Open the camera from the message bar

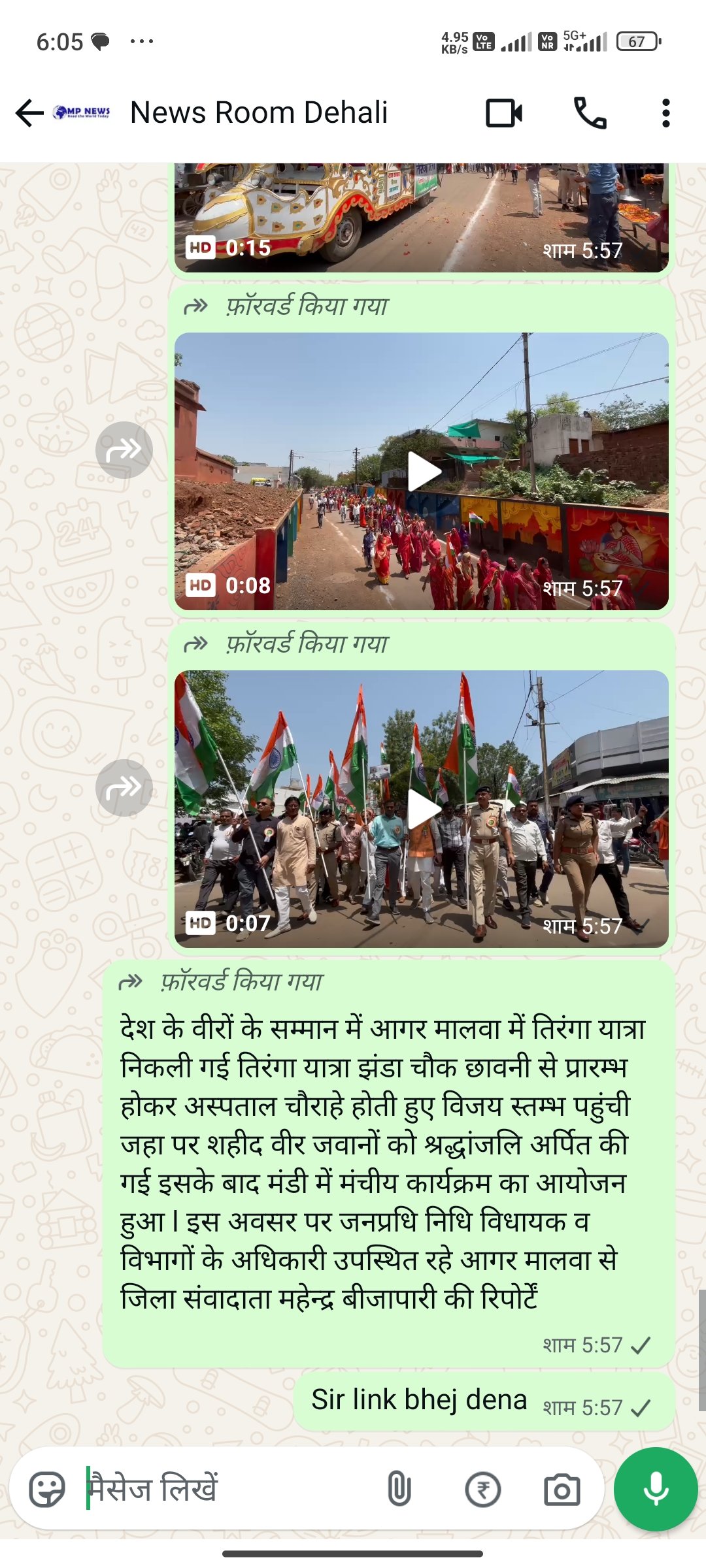pos(562,1490)
